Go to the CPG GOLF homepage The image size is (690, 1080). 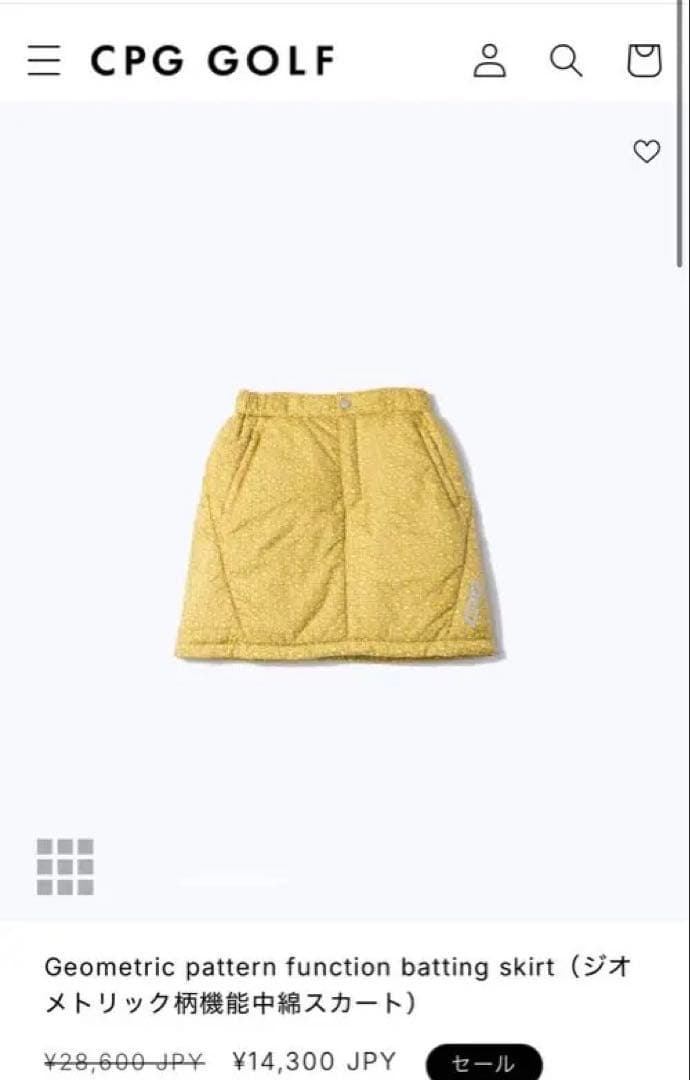(x=213, y=61)
